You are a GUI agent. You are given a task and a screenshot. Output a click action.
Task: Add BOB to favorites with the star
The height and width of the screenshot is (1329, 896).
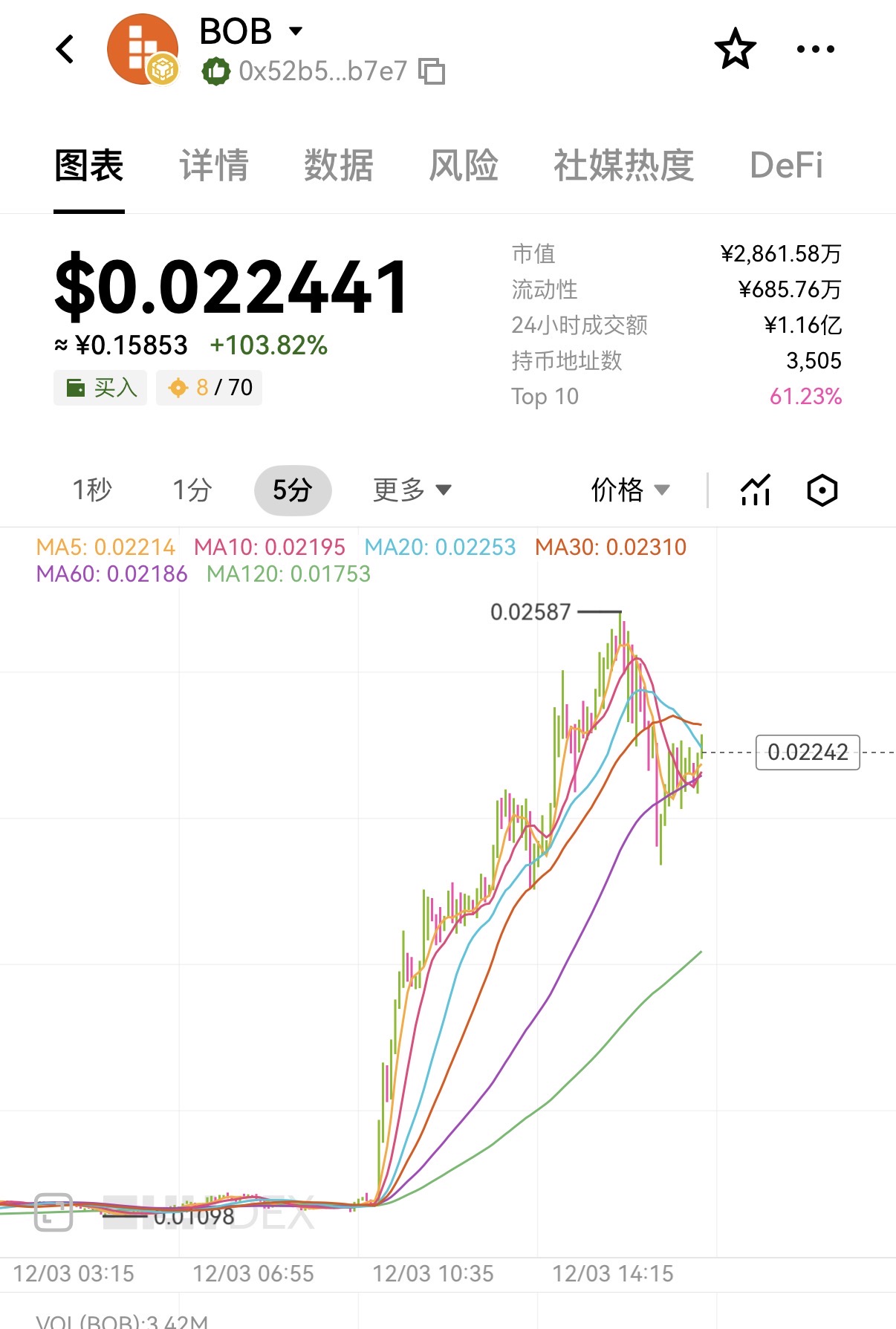[735, 50]
